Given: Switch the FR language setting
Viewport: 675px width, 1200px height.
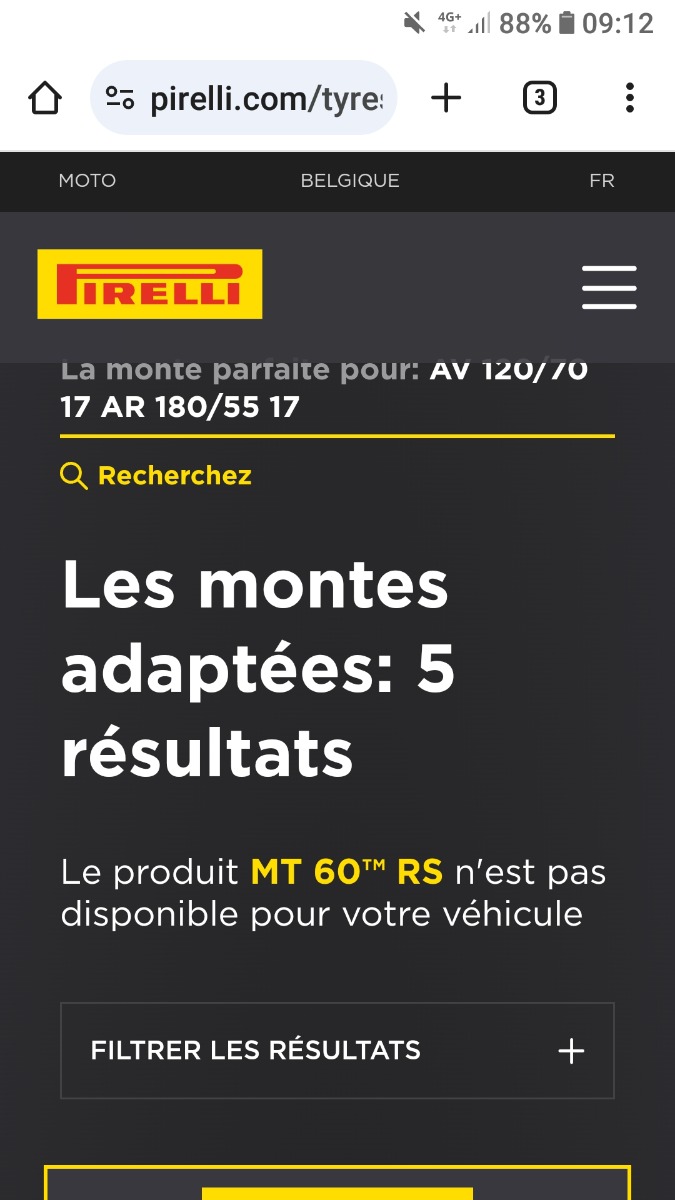Looking at the screenshot, I should pos(601,181).
